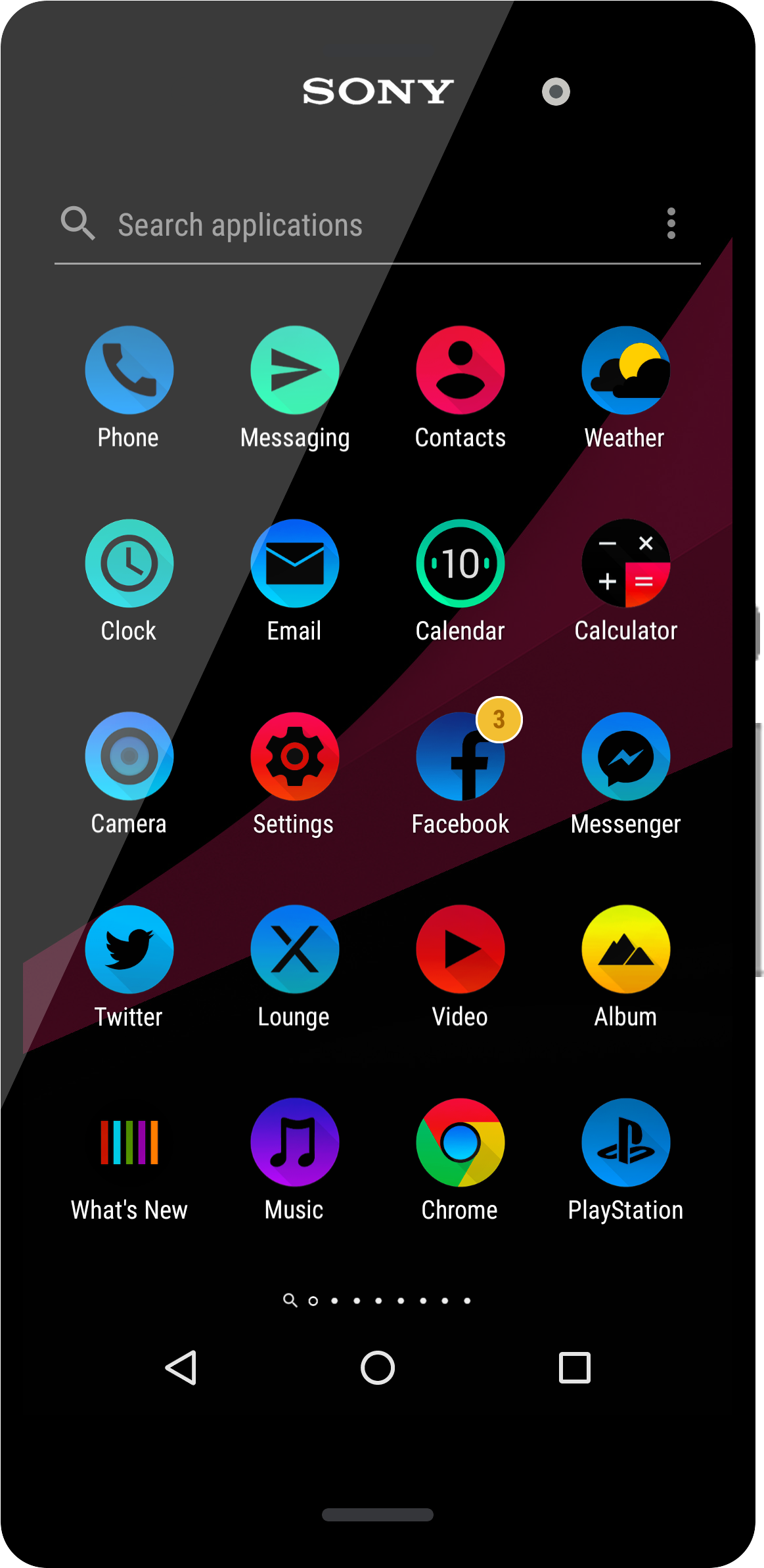Open the PlayStation app

coord(625,1143)
